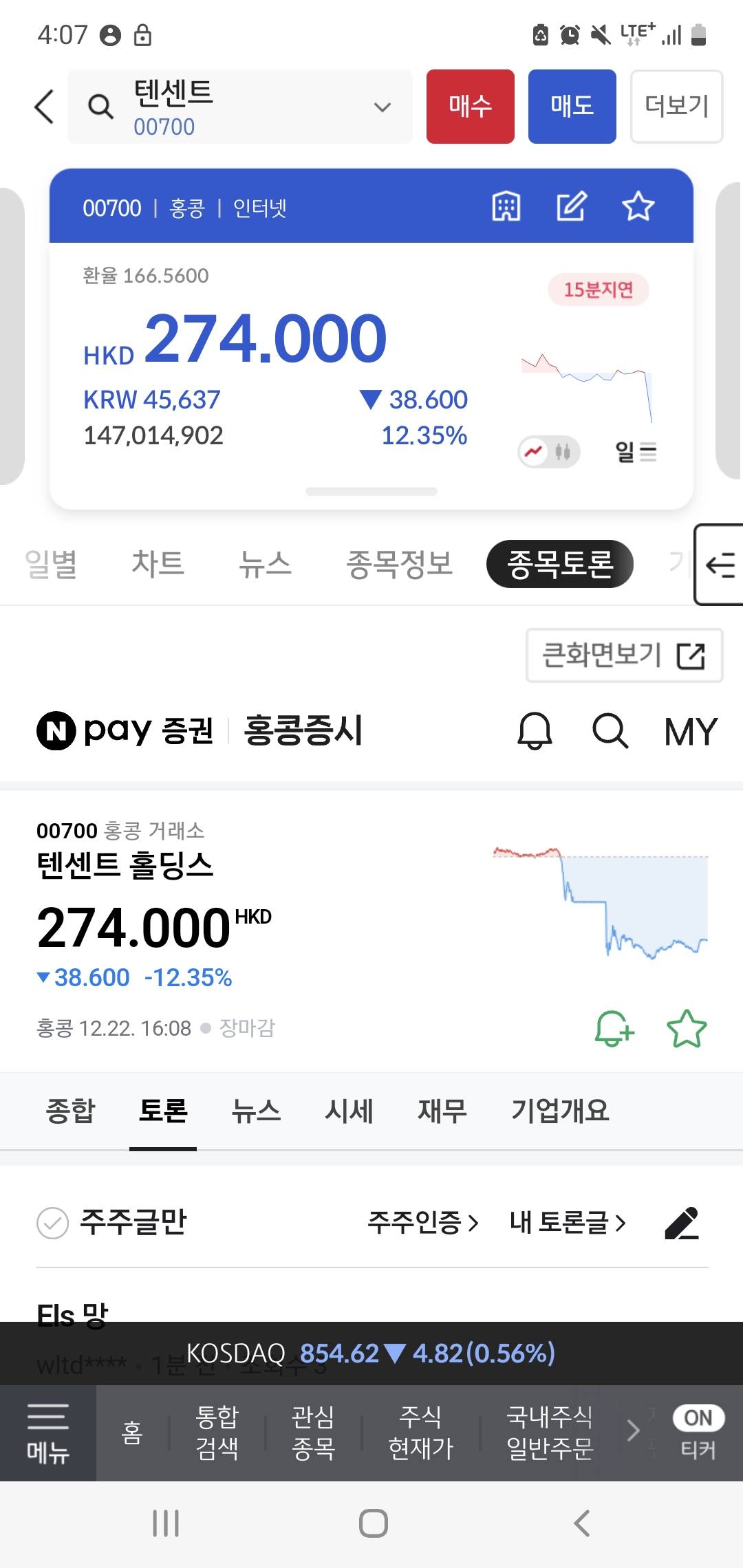Open the Npay 증권 notifications bell
This screenshot has width=743, height=1568.
click(535, 730)
